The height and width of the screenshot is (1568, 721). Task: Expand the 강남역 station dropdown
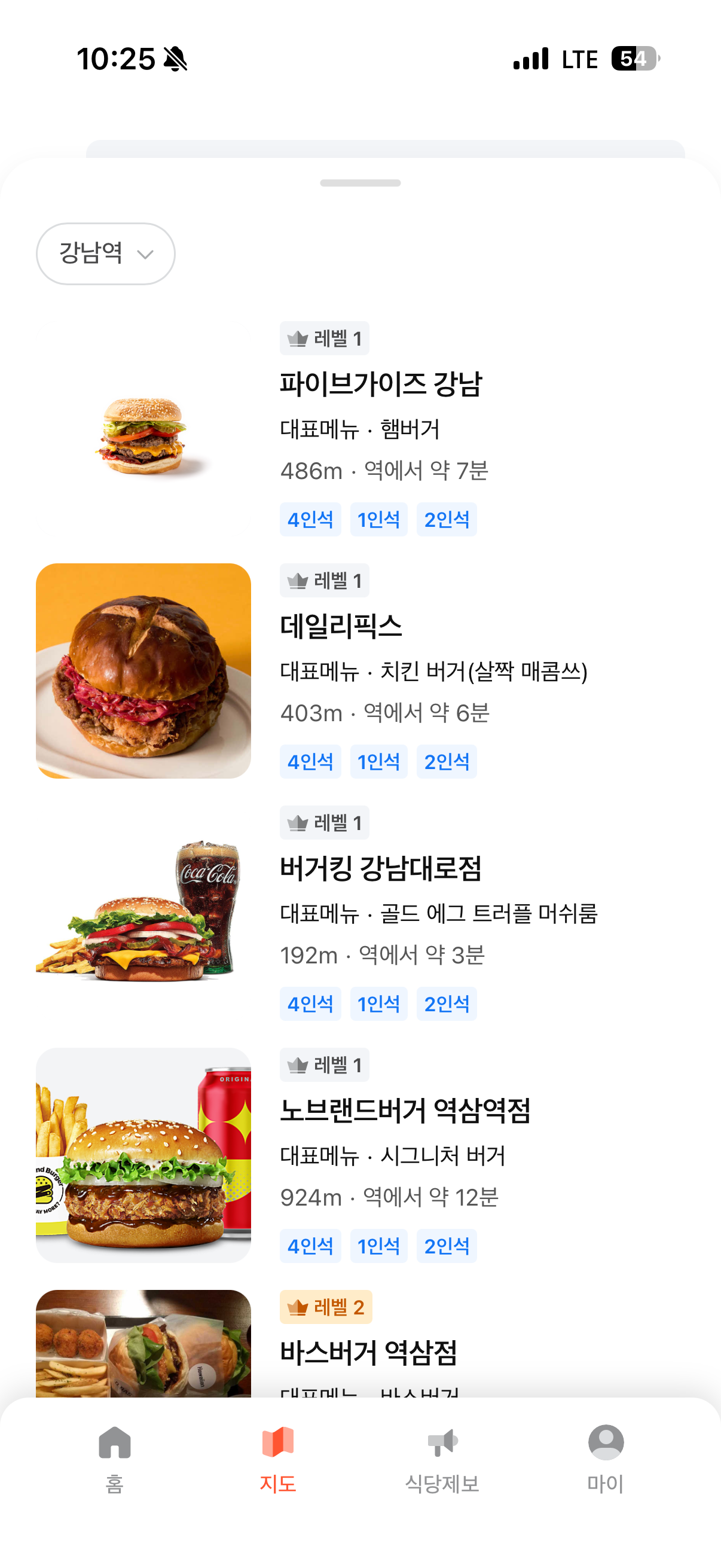tap(105, 253)
